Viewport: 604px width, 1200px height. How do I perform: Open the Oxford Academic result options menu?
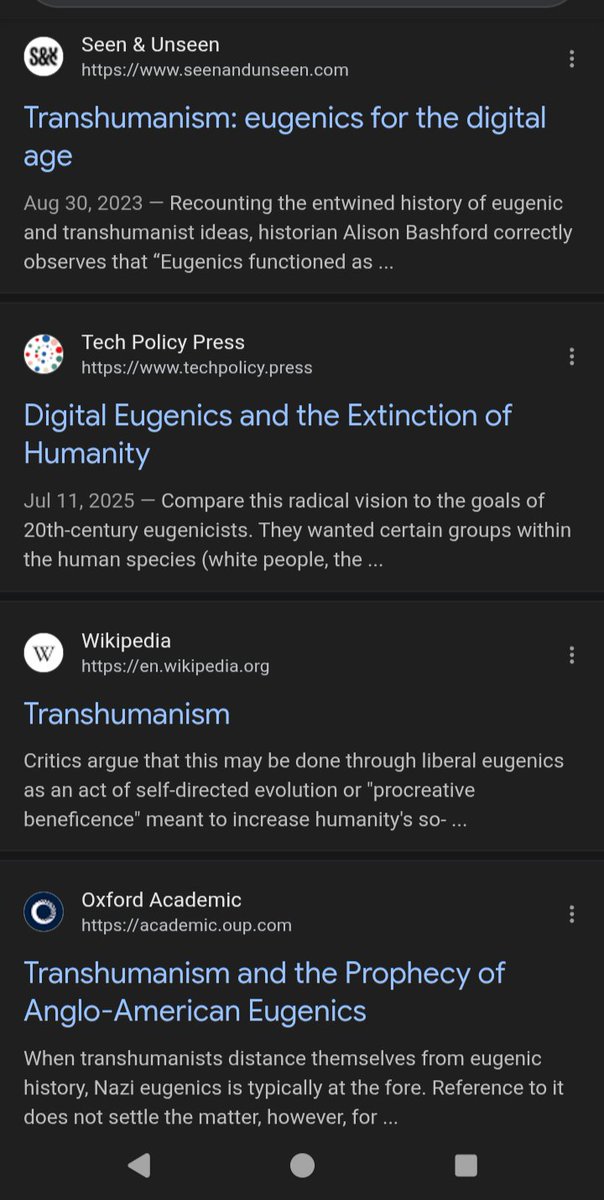point(571,913)
